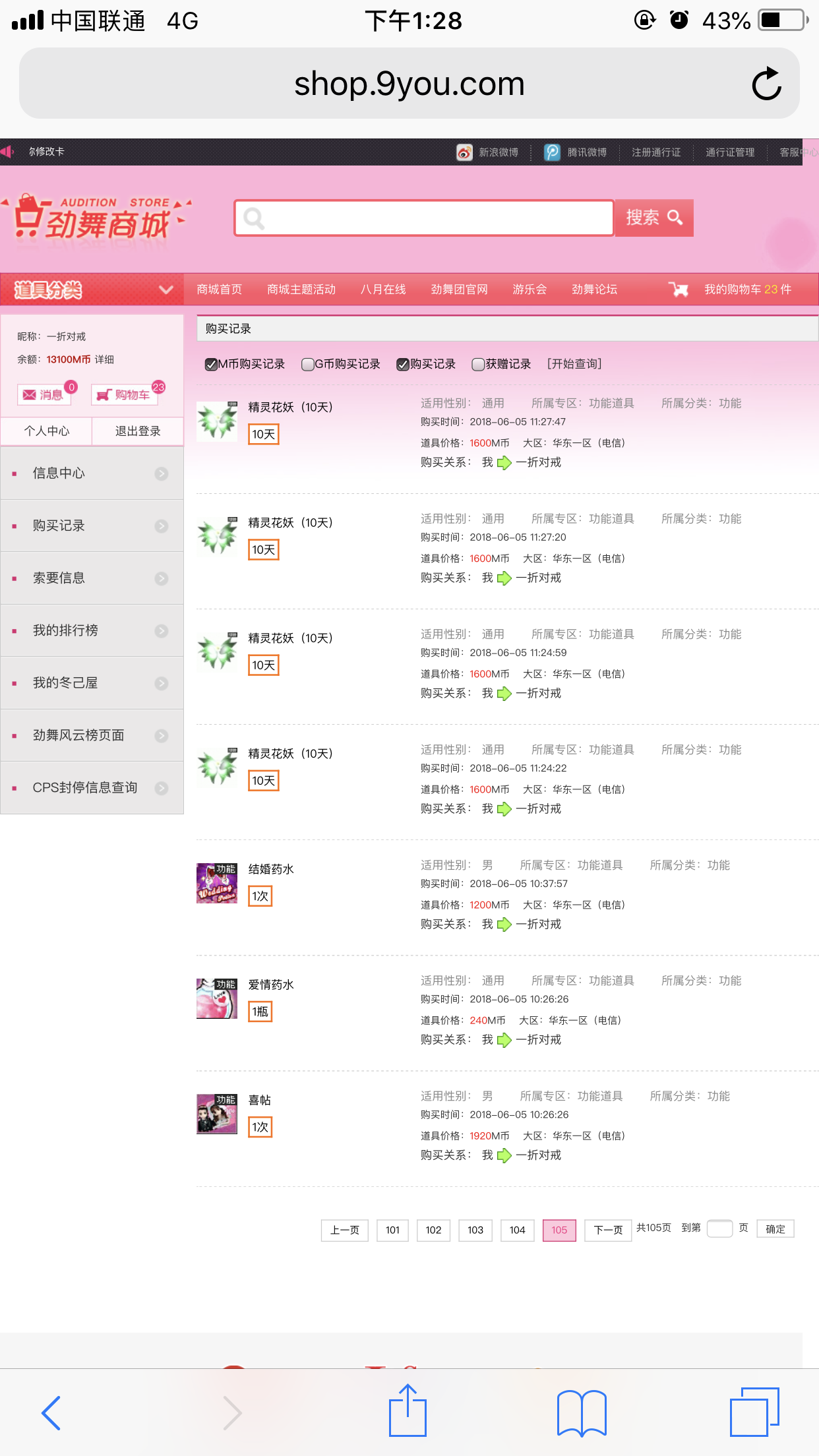Reload the shop.9you.com page
The height and width of the screenshot is (1456, 819).
[766, 84]
